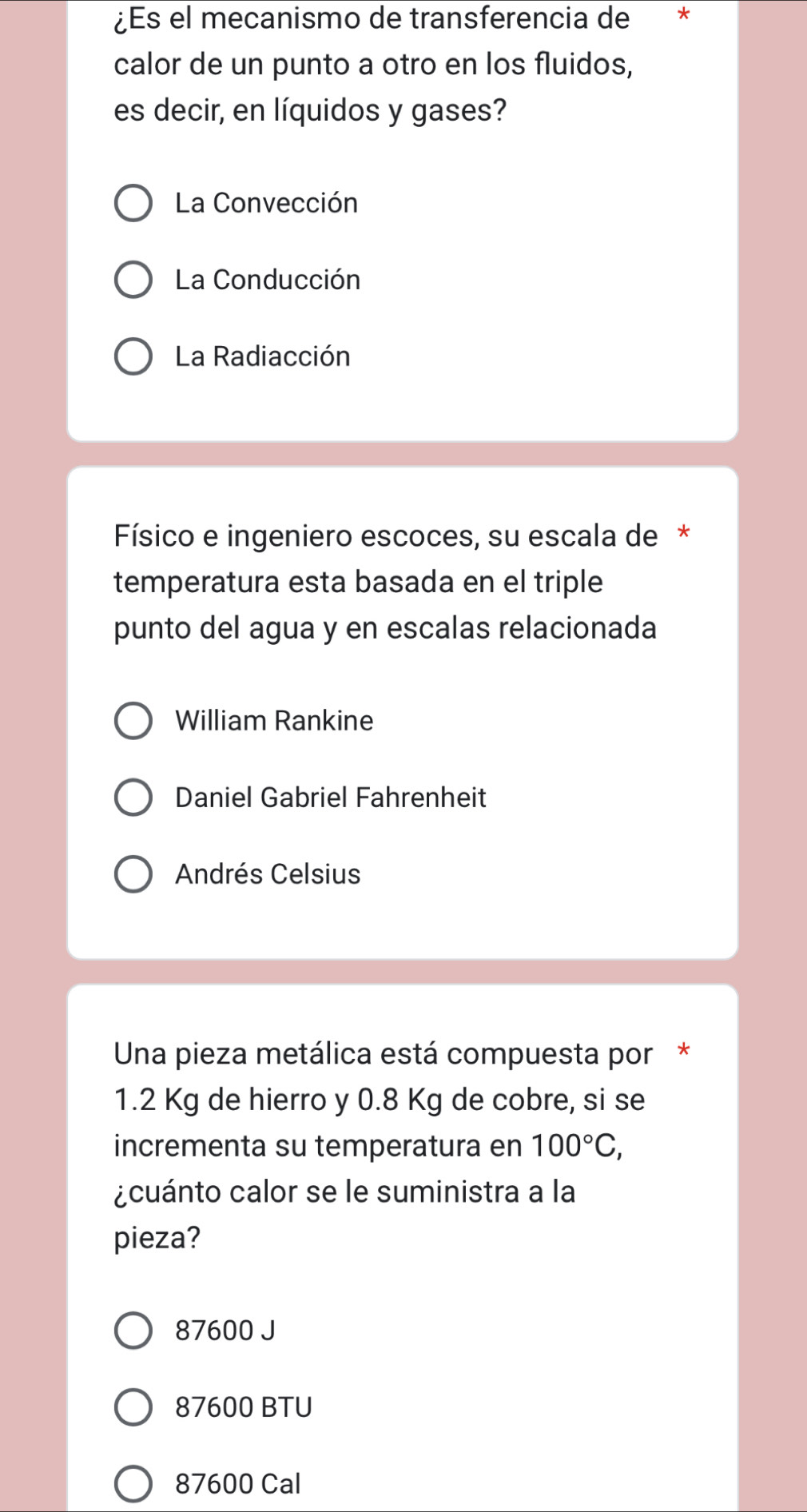
Task: Pick the La Radiacción option
Action: [133, 357]
